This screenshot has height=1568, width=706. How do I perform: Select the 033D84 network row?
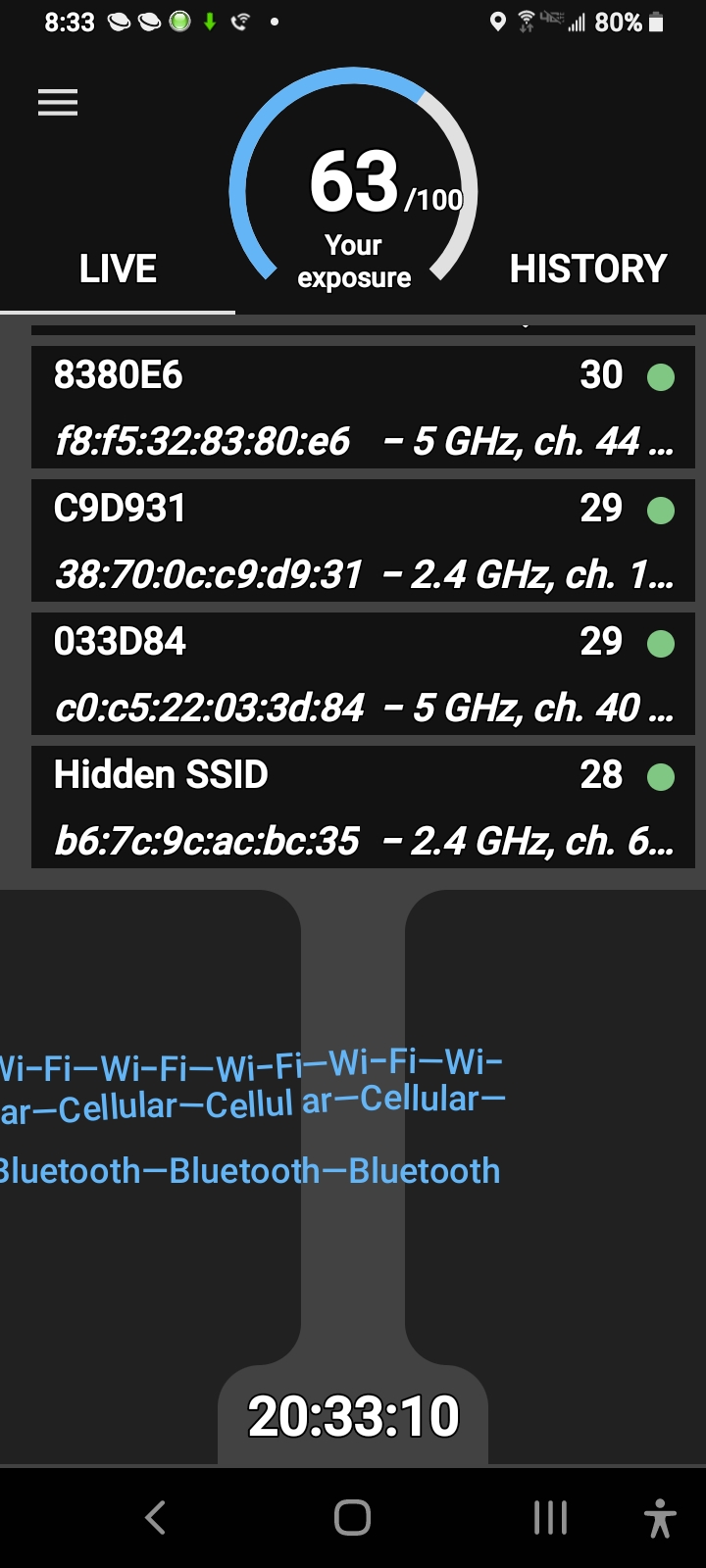point(363,674)
